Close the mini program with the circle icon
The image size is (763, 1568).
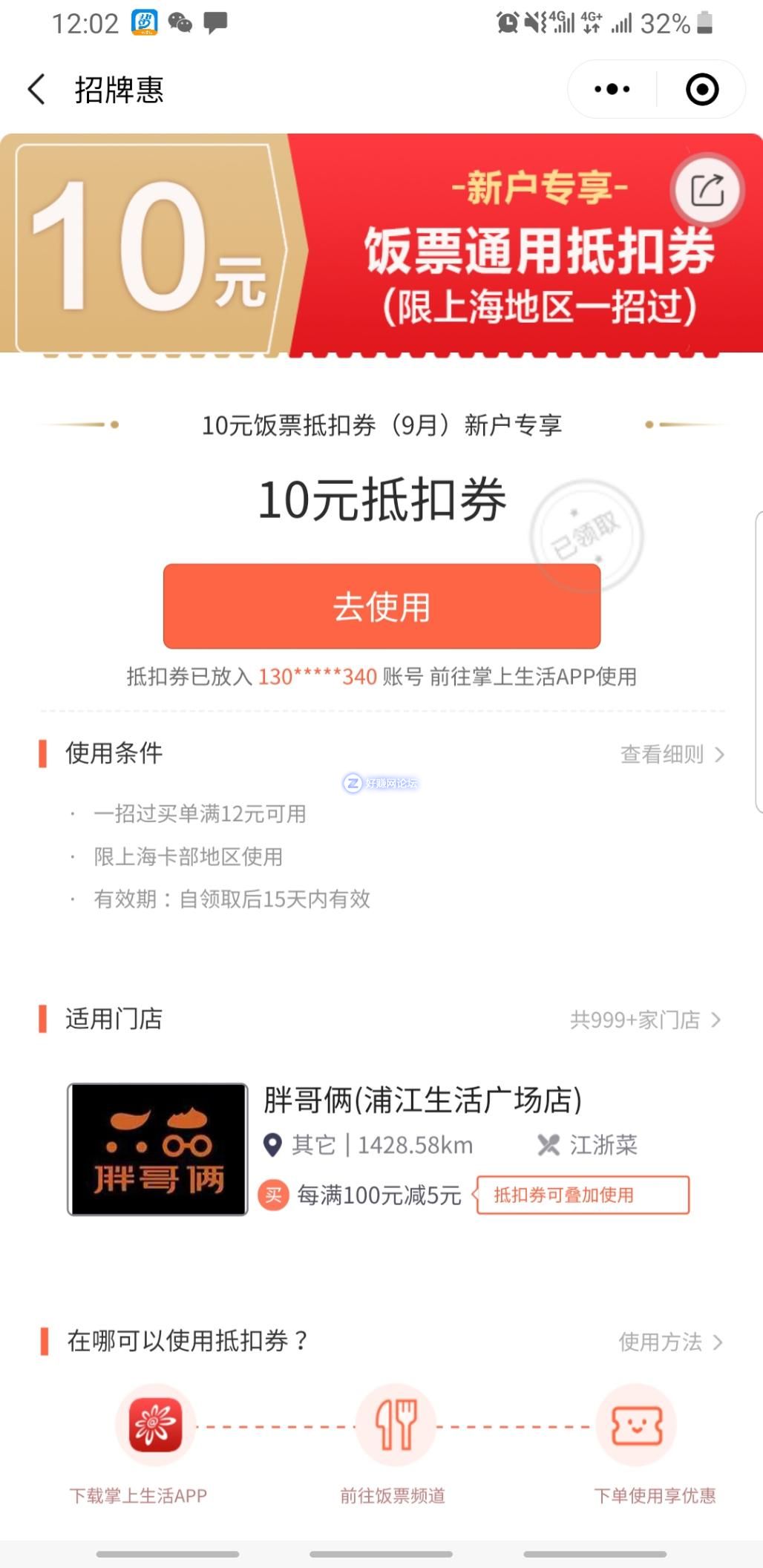coord(701,90)
